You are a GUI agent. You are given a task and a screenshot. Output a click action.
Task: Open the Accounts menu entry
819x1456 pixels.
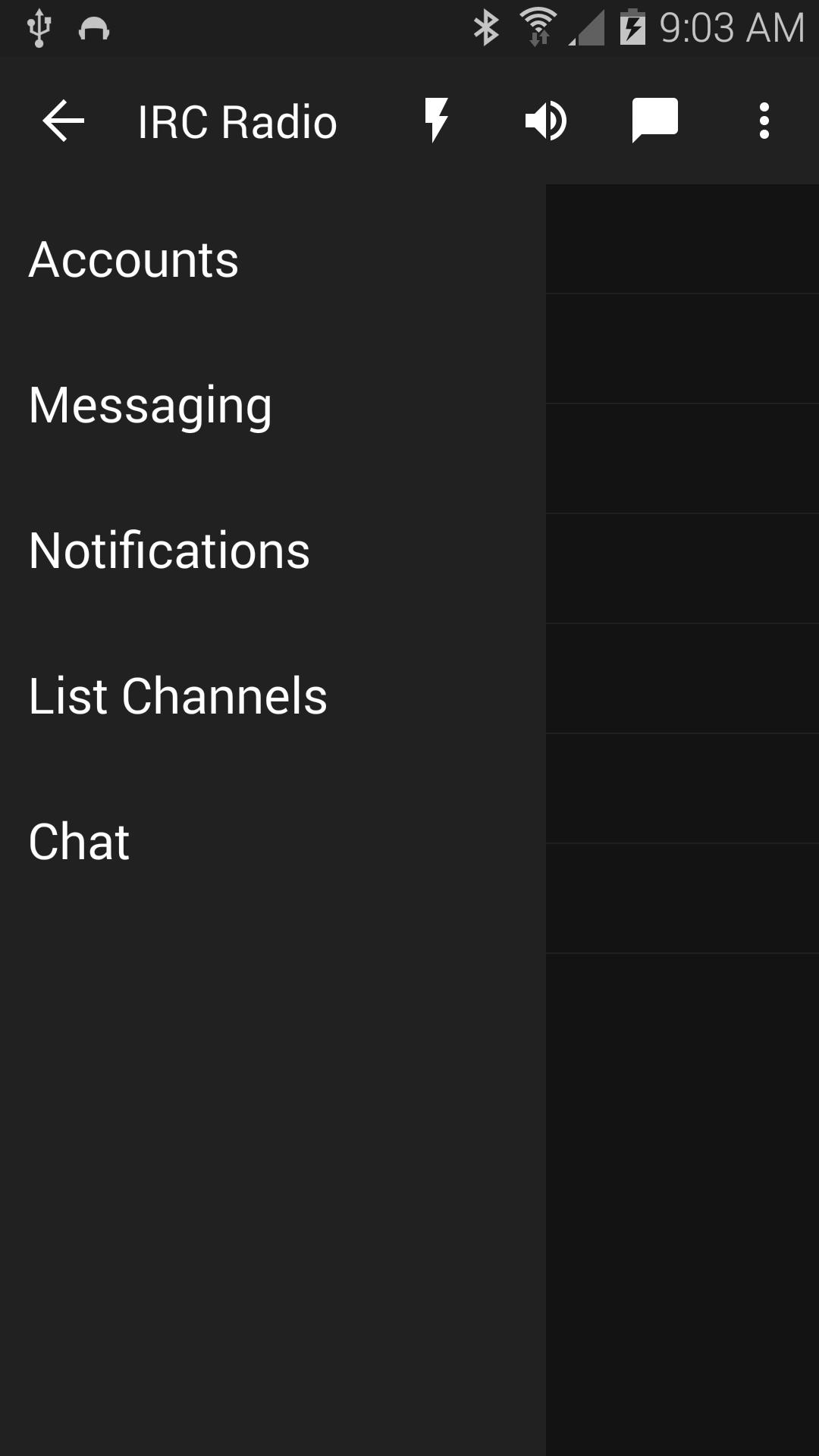133,259
